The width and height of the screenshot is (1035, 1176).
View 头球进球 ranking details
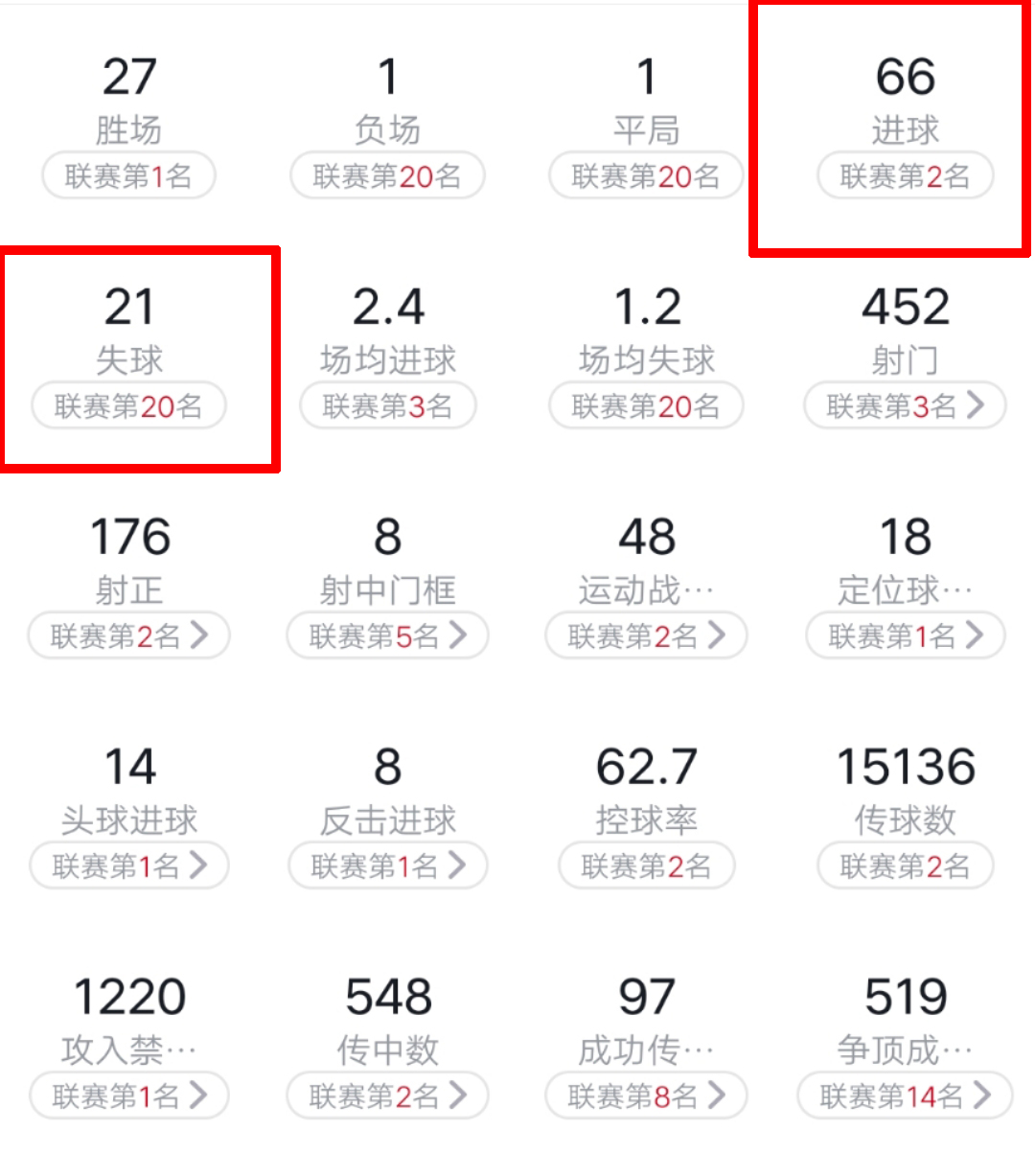pos(129,865)
